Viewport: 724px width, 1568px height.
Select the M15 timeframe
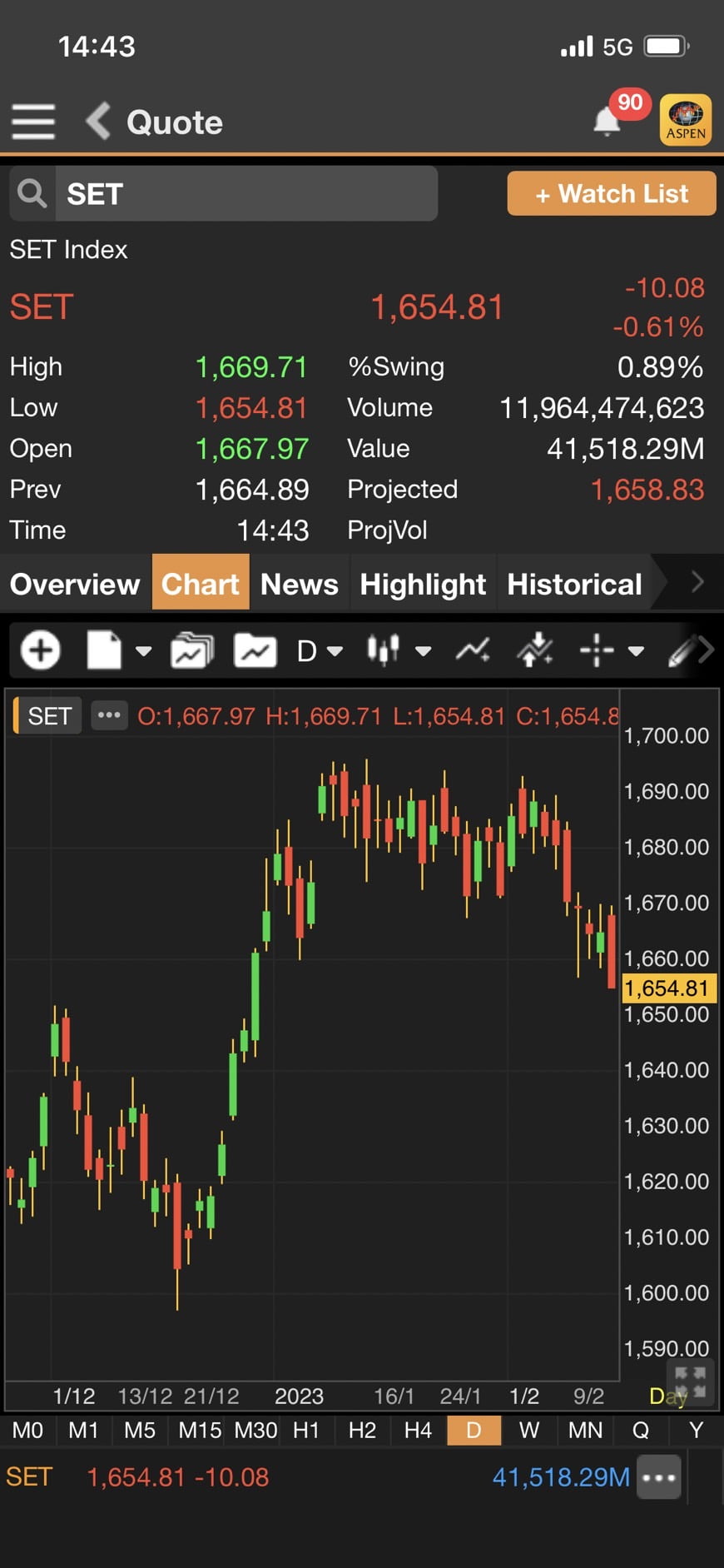[x=200, y=1431]
